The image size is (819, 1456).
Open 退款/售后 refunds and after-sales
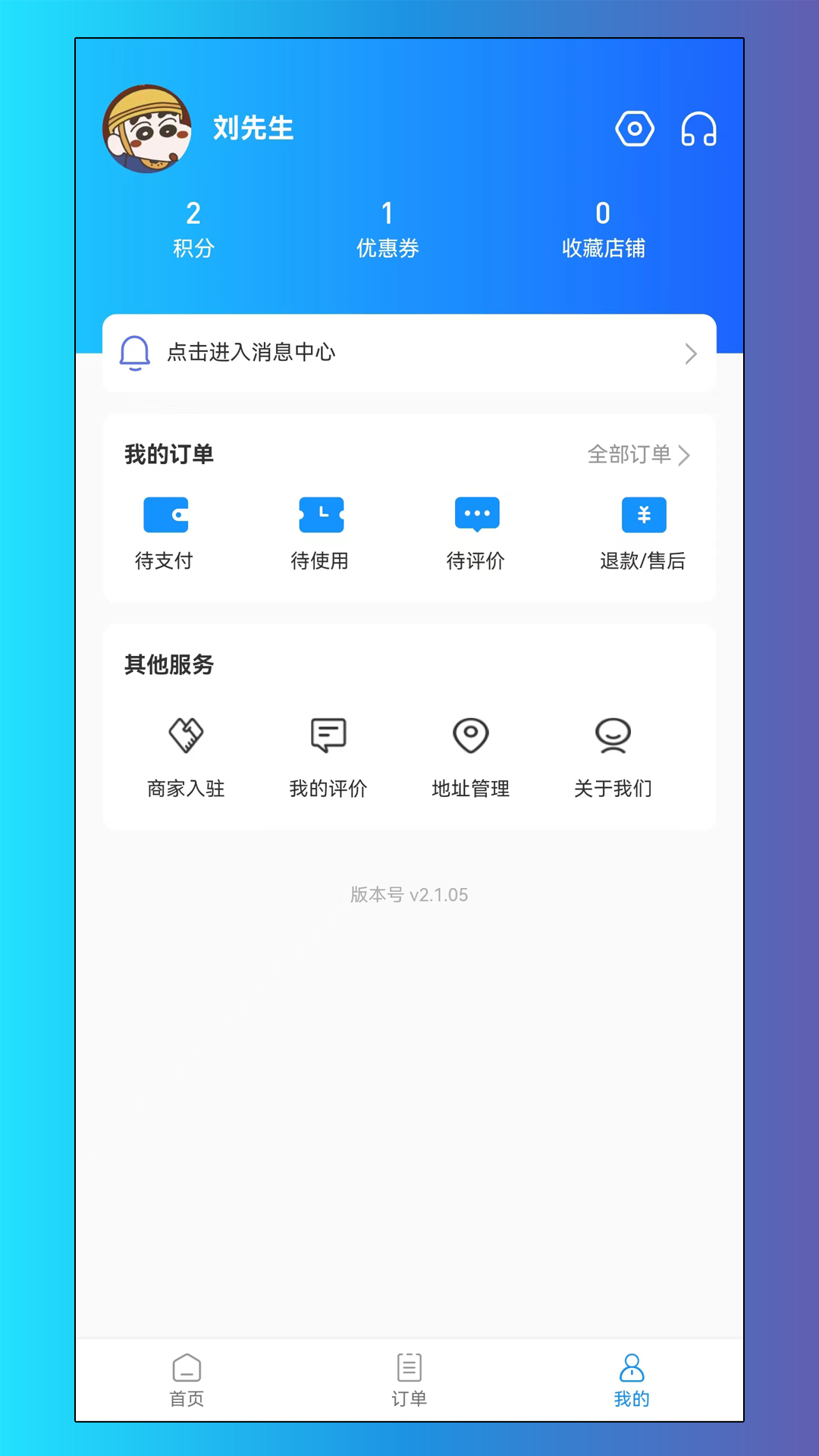[x=643, y=533]
